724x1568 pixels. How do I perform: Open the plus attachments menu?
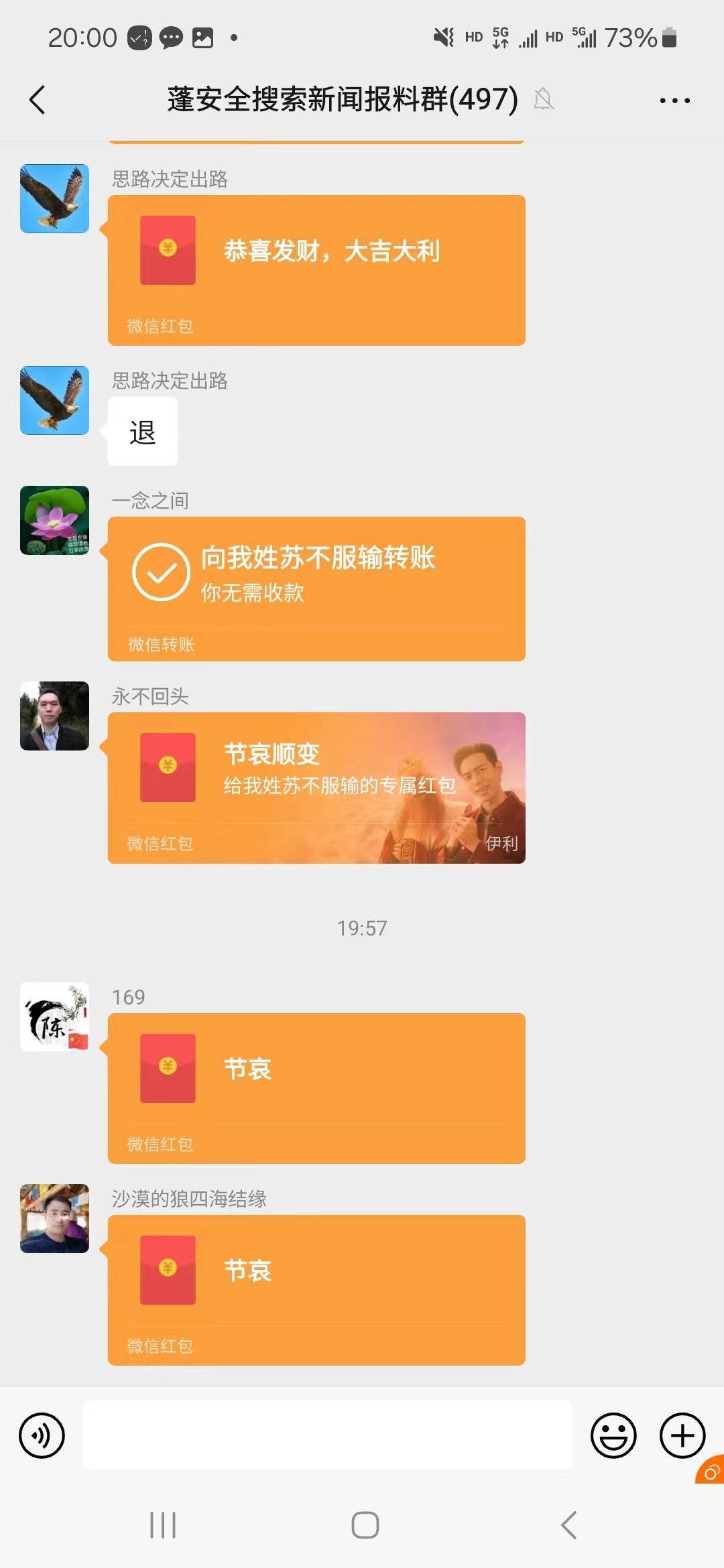[x=682, y=1435]
